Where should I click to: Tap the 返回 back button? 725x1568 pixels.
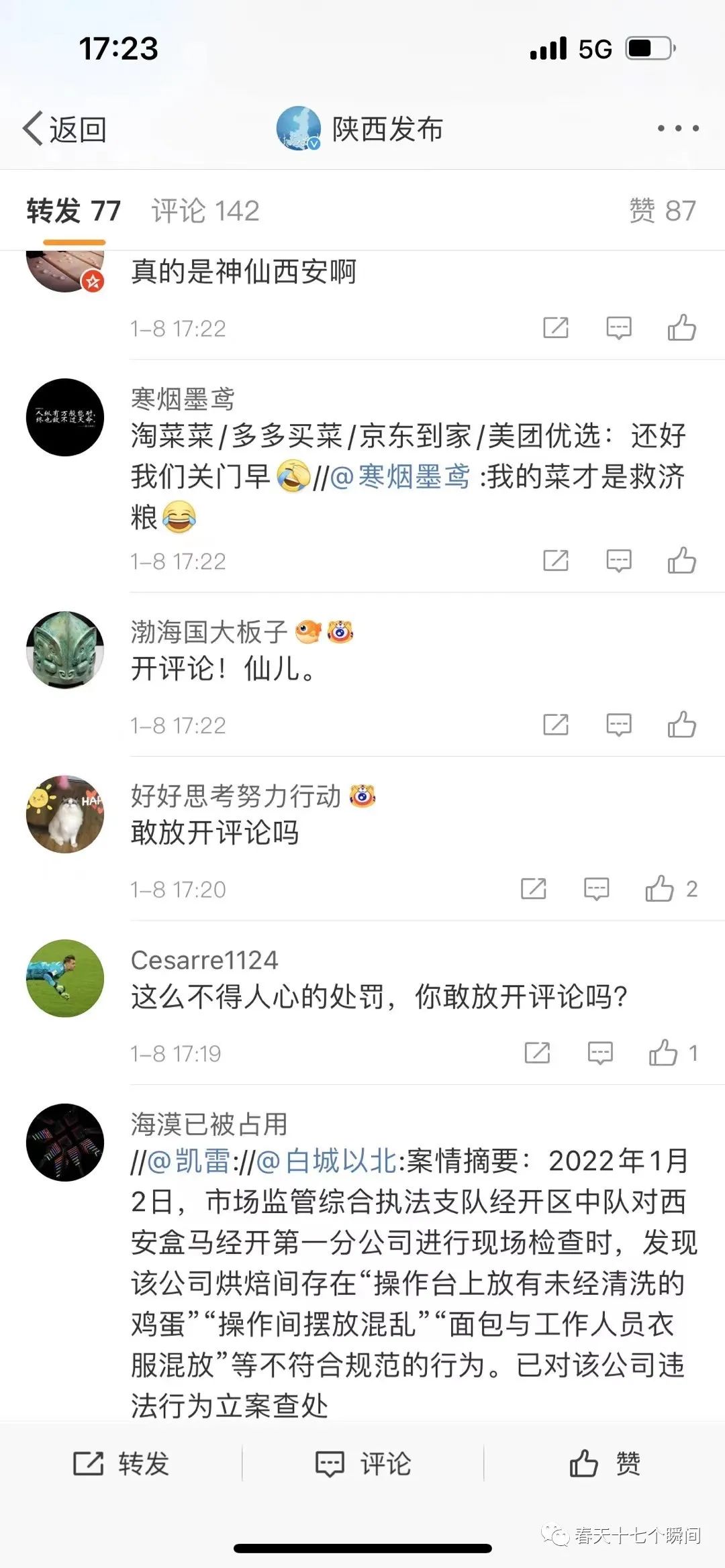(65, 129)
